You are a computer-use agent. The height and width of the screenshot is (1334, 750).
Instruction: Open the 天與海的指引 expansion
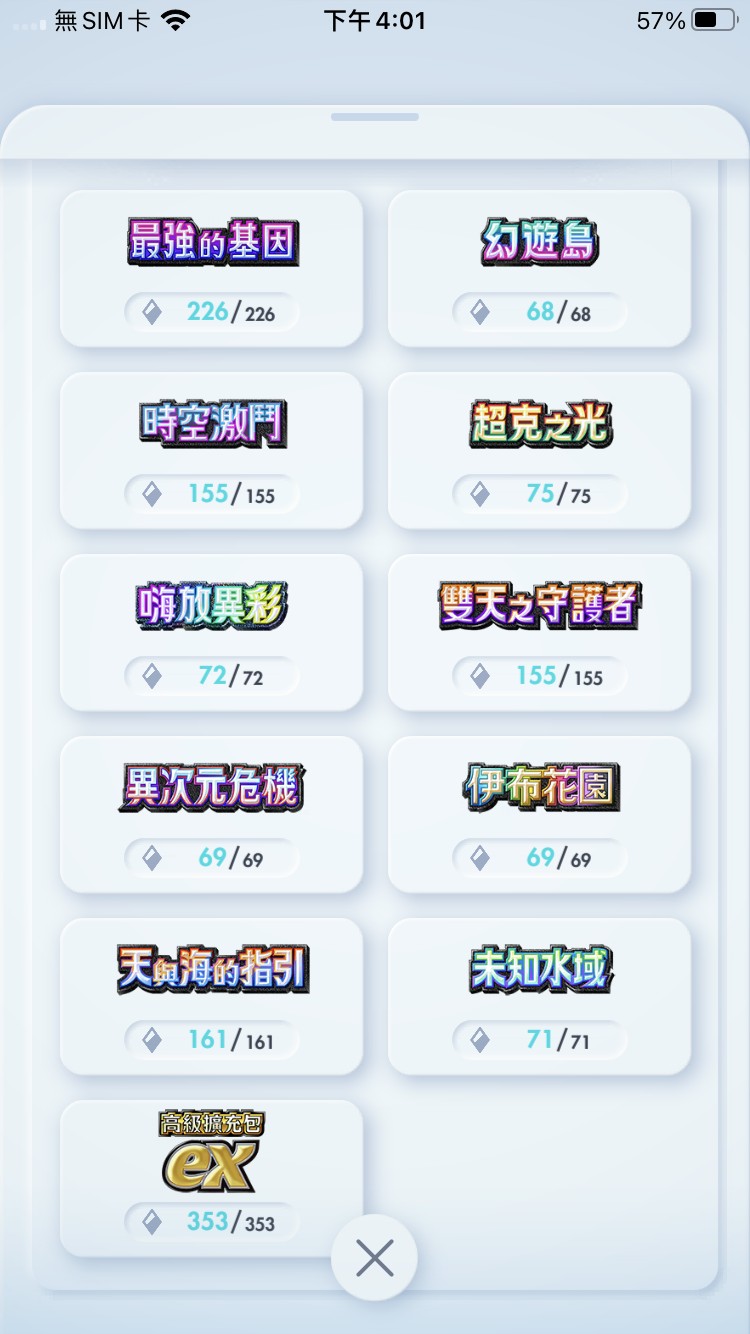[211, 967]
